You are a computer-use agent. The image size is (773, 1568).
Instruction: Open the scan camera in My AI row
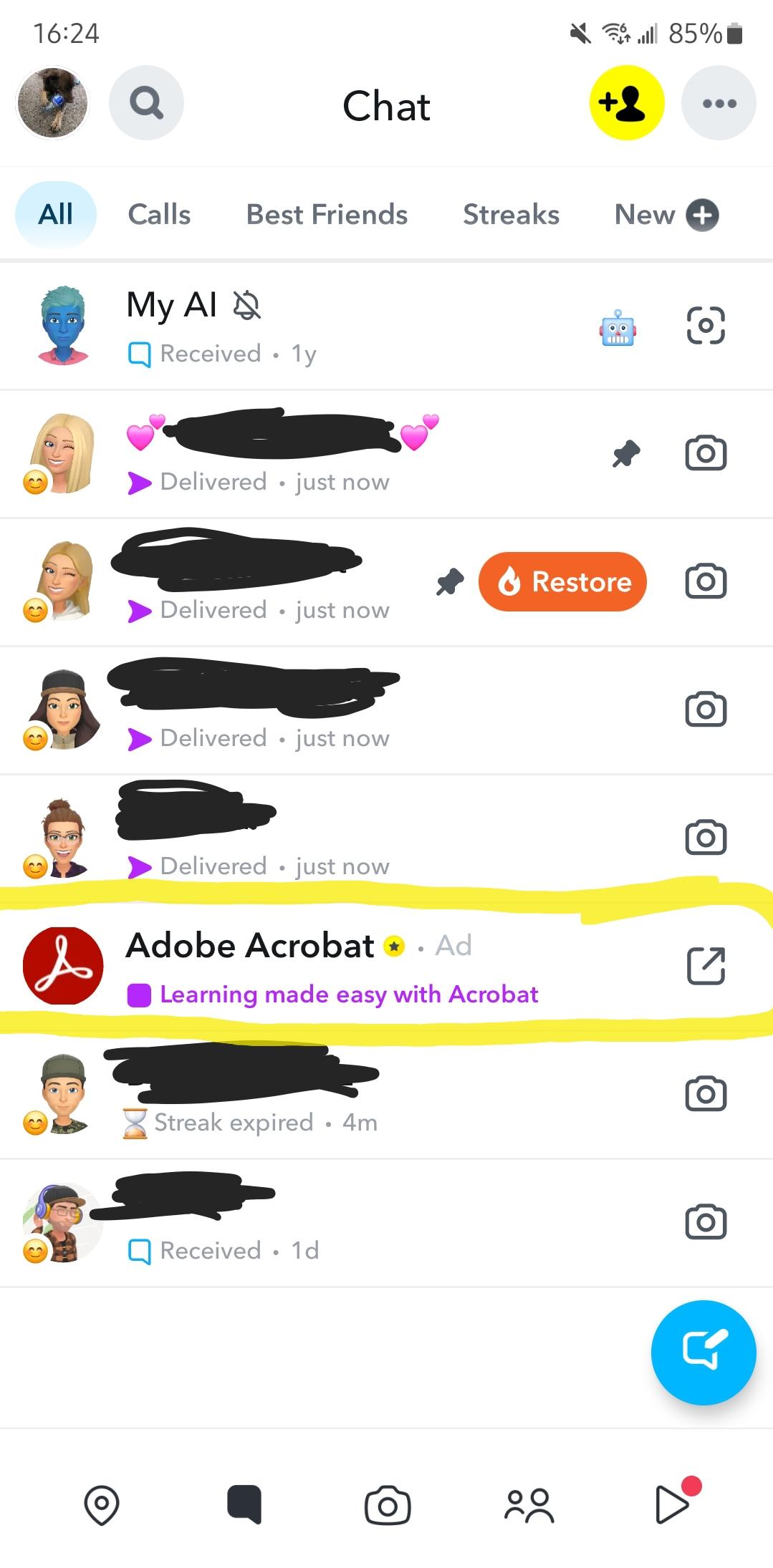coord(706,326)
